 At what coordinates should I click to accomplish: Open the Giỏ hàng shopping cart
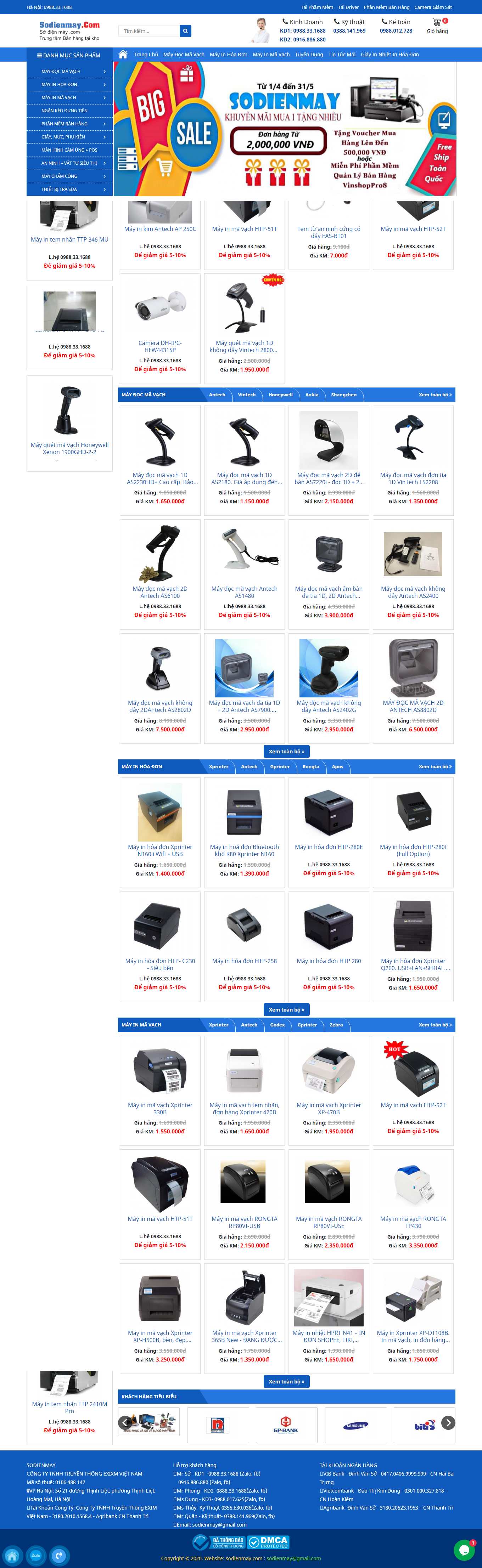point(437,26)
